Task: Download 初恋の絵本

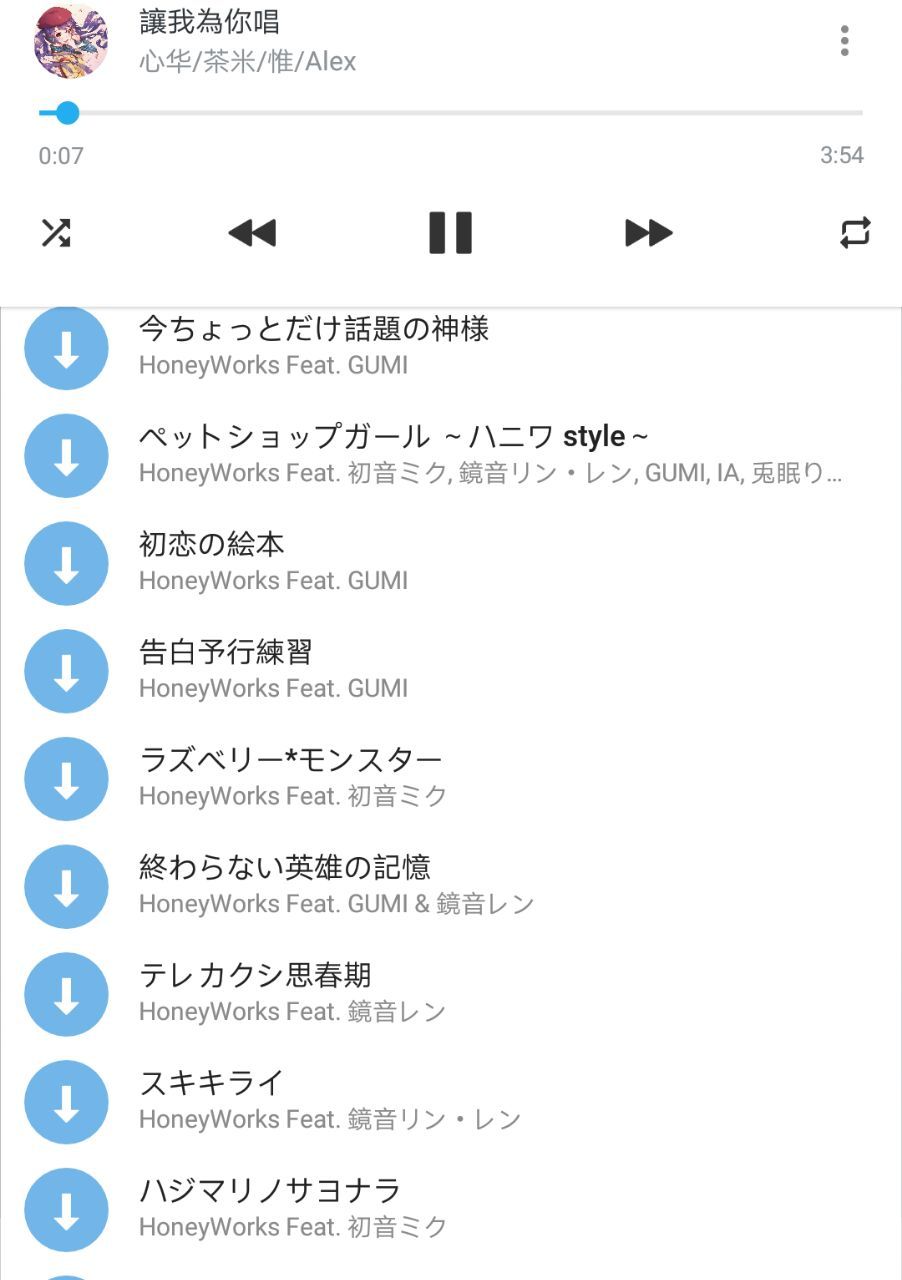Action: [66, 564]
